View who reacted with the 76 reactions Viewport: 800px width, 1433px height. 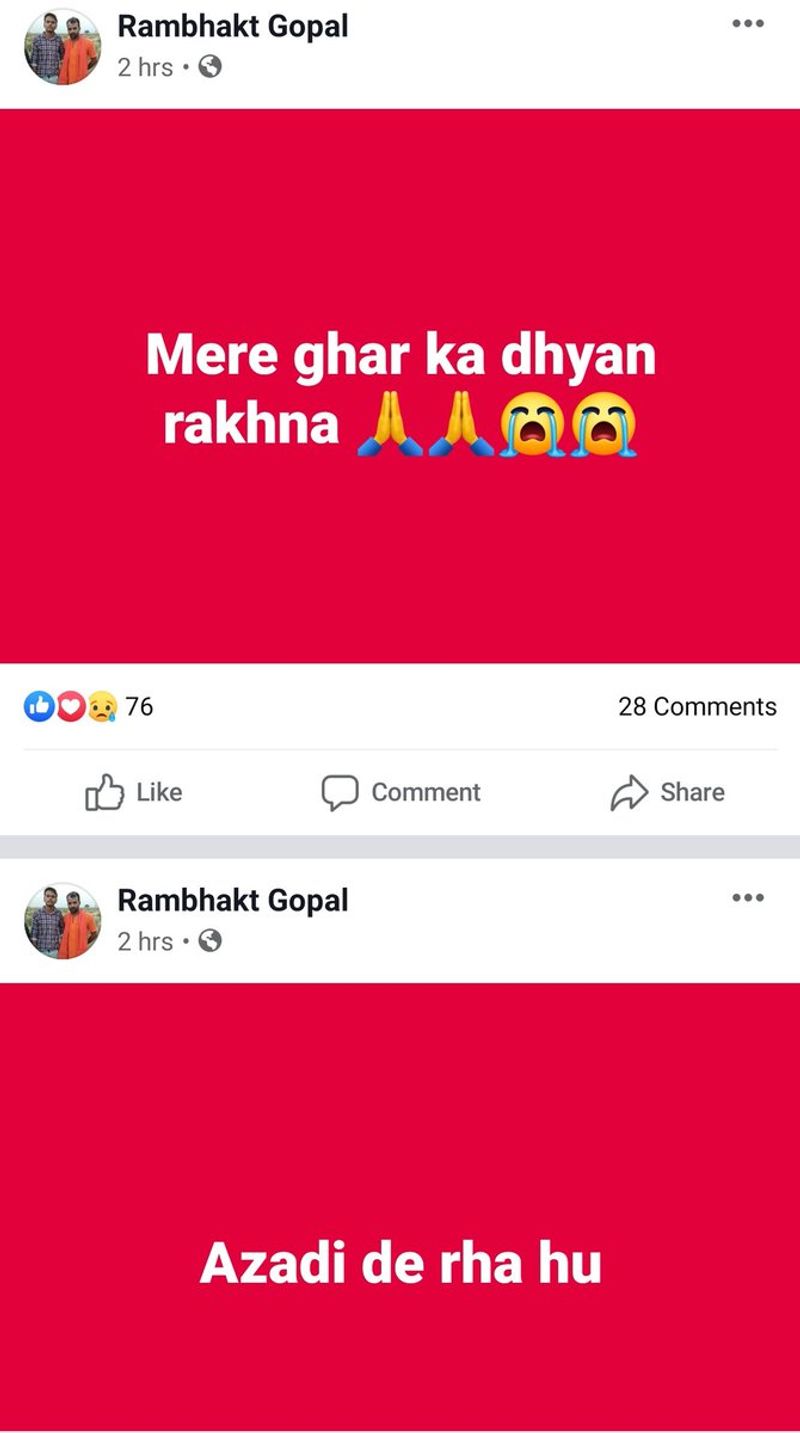click(88, 707)
